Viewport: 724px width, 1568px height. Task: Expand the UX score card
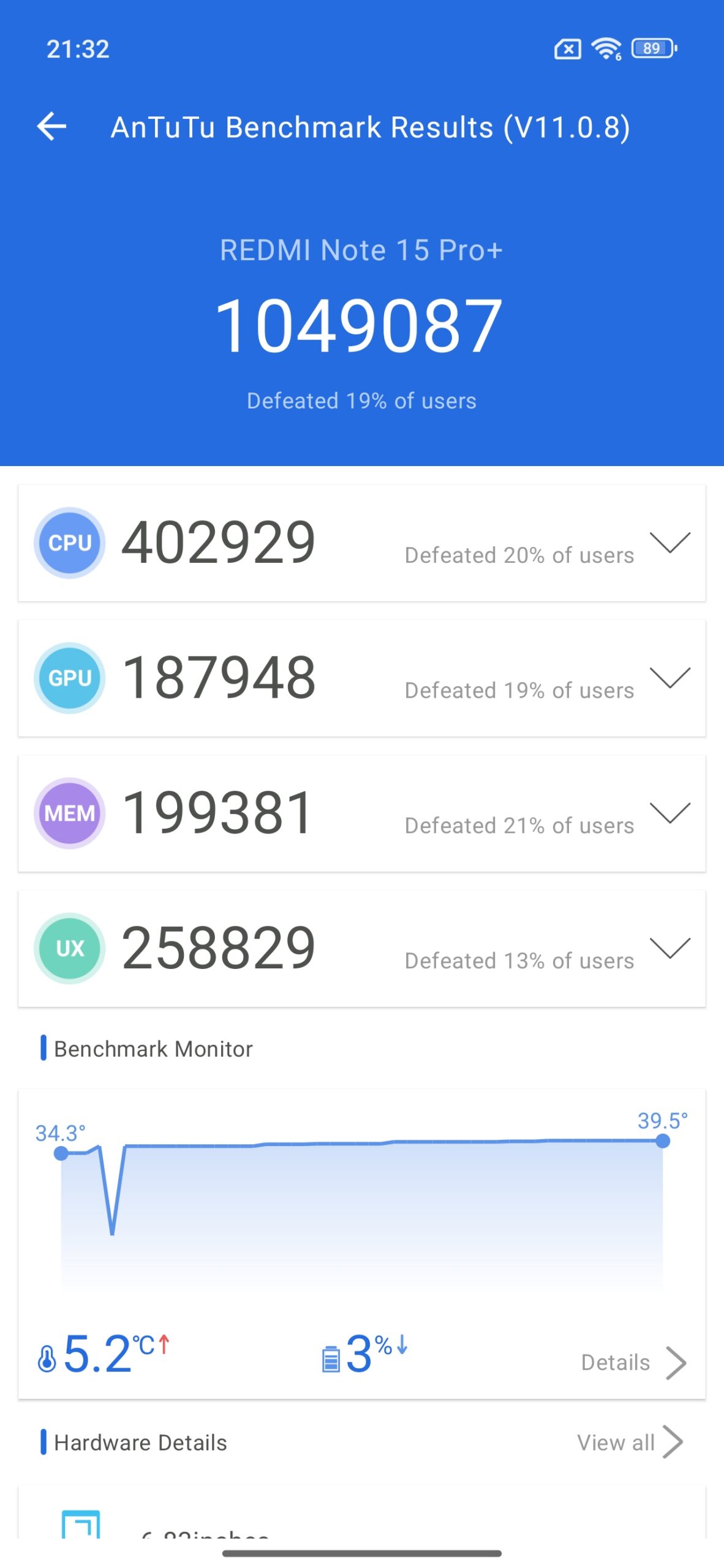click(x=669, y=948)
